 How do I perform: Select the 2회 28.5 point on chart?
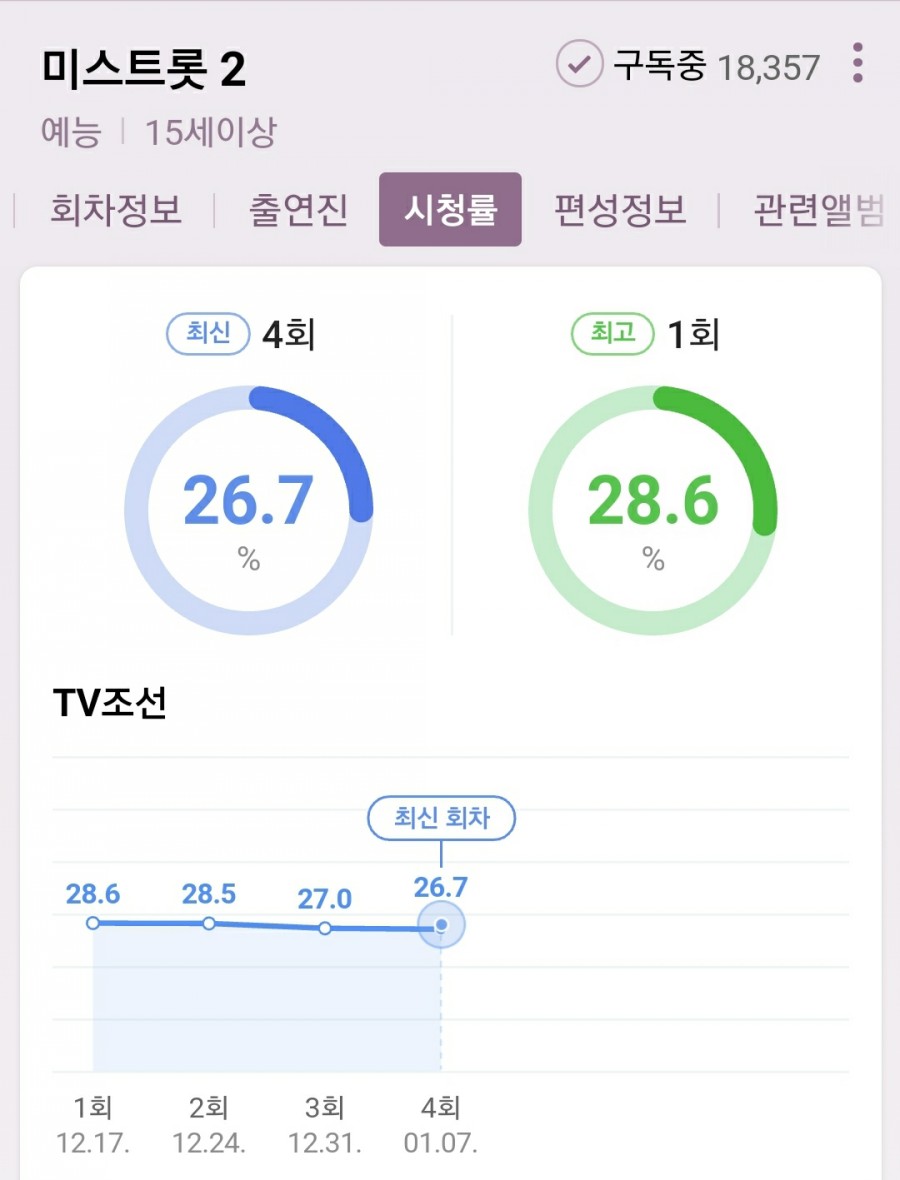click(209, 923)
